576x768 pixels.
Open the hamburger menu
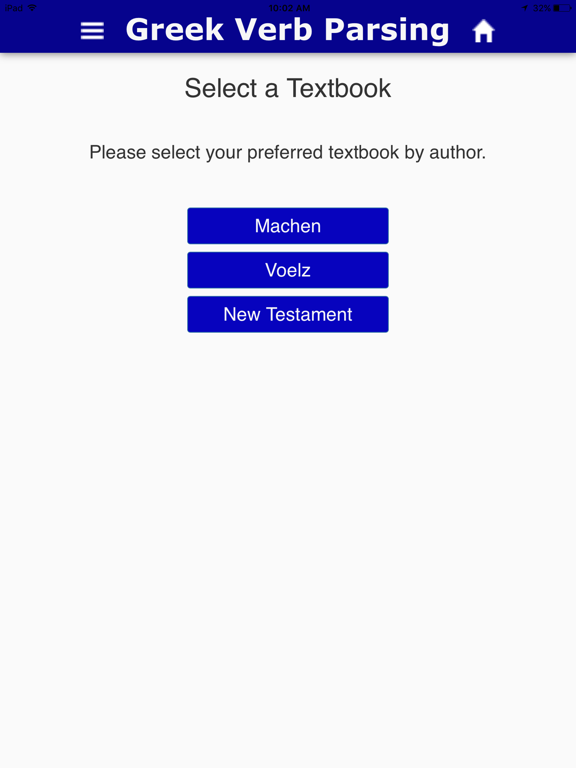click(x=92, y=31)
